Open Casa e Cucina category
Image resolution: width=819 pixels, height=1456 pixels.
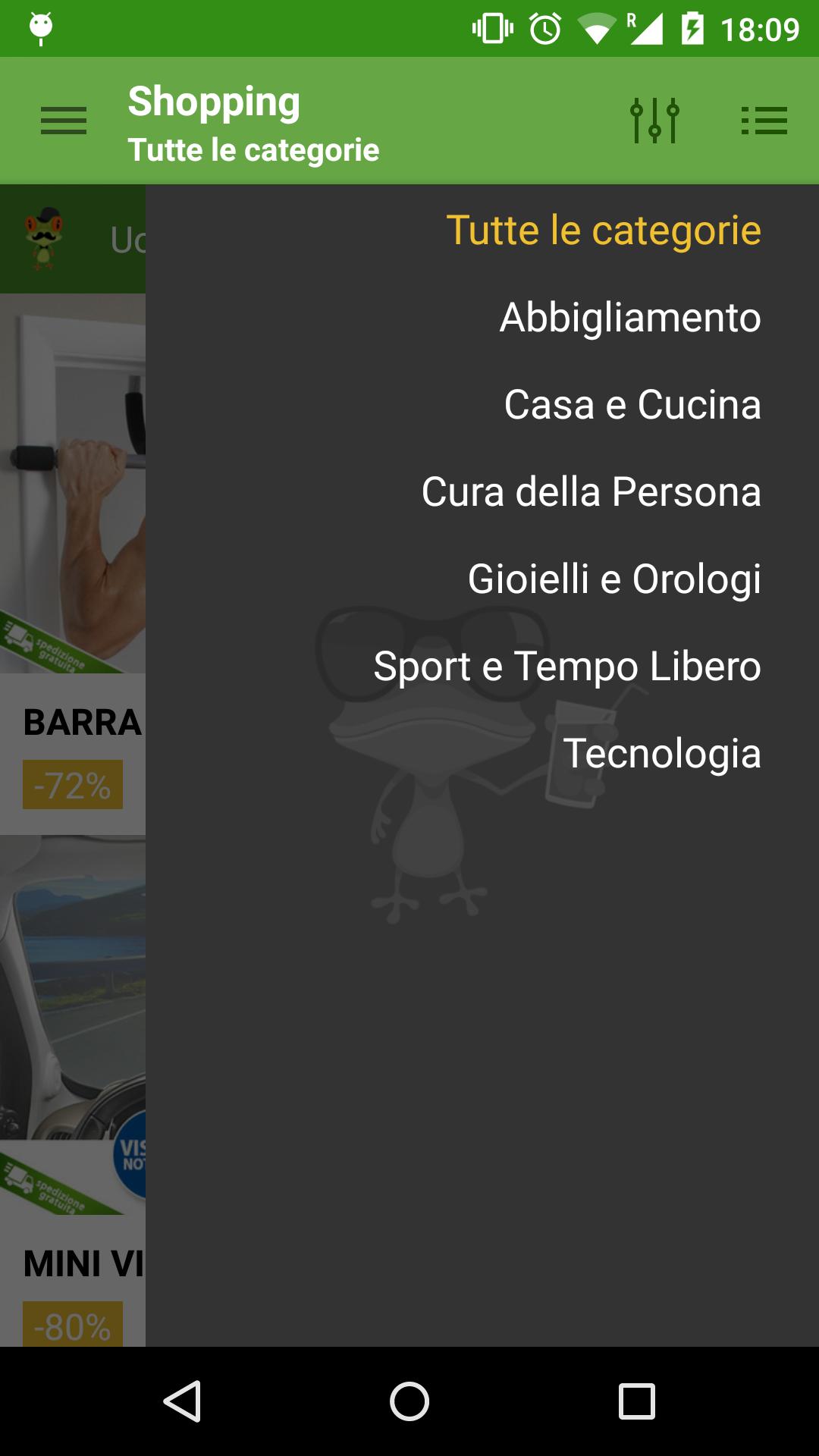coord(632,404)
